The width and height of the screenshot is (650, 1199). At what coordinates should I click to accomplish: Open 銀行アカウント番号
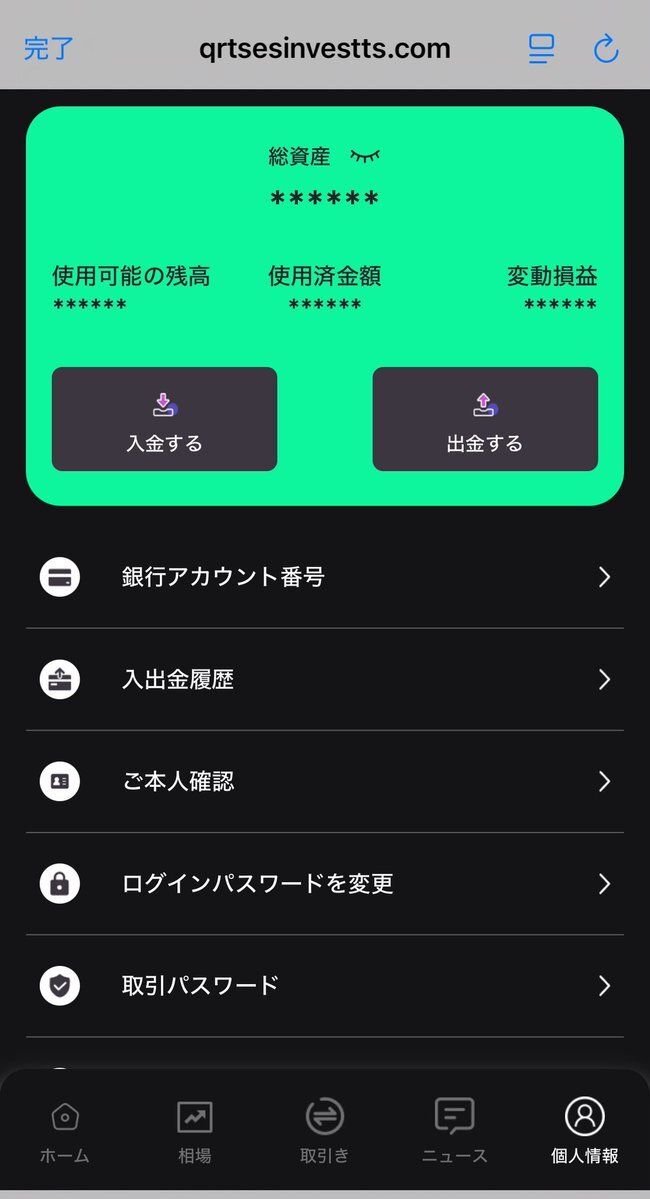point(325,577)
